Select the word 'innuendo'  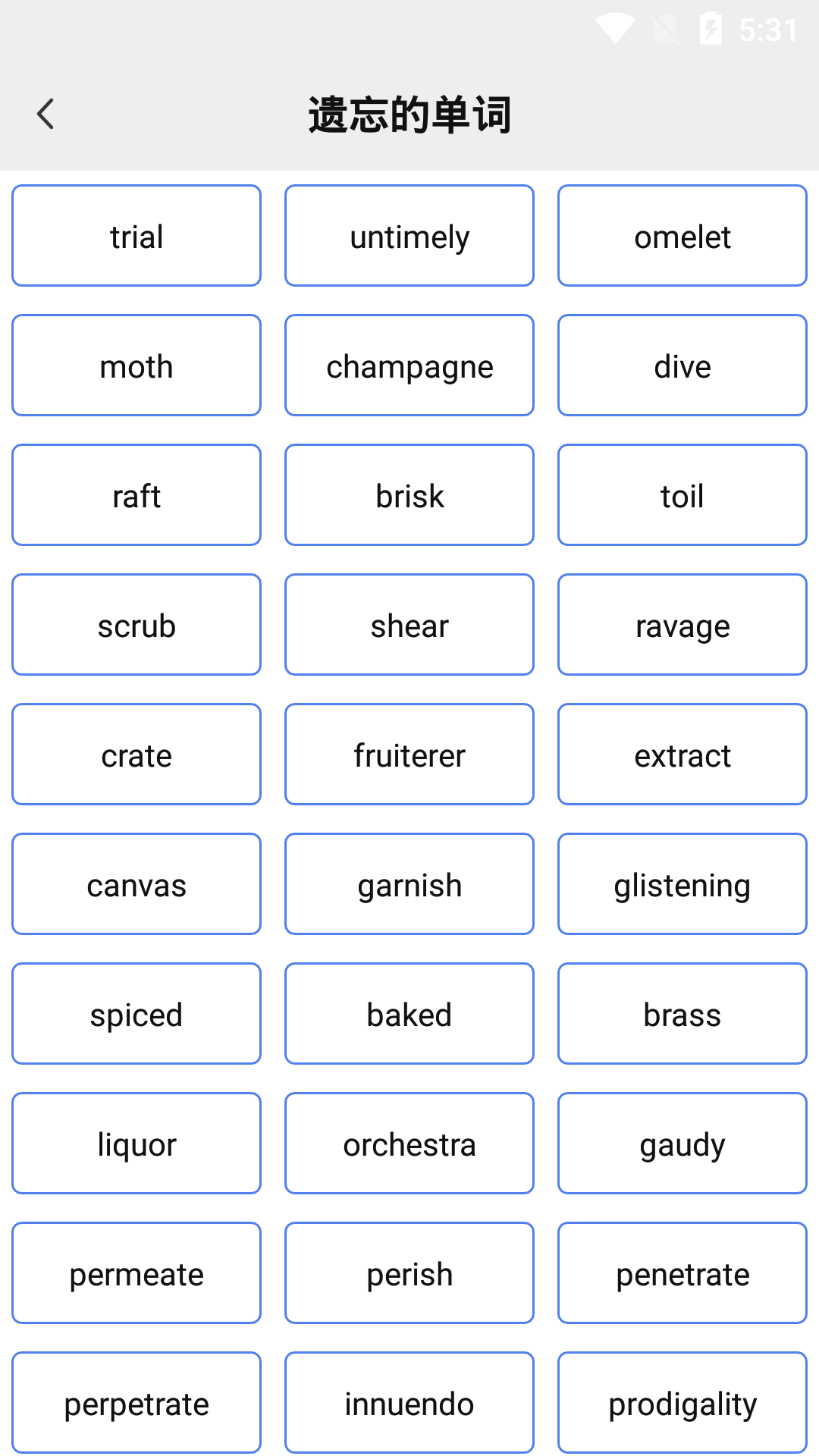pyautogui.click(x=409, y=1403)
